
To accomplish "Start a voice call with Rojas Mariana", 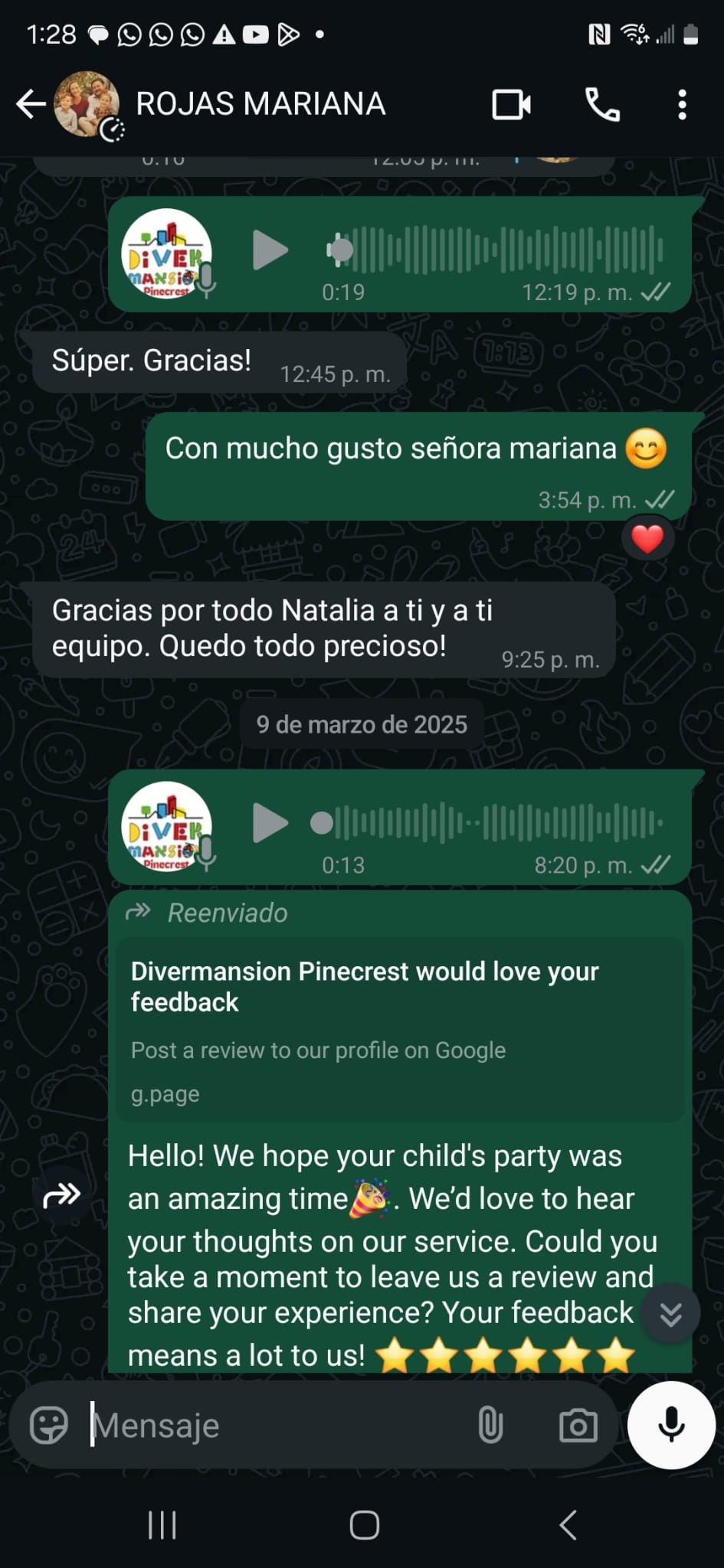I will pyautogui.click(x=603, y=105).
